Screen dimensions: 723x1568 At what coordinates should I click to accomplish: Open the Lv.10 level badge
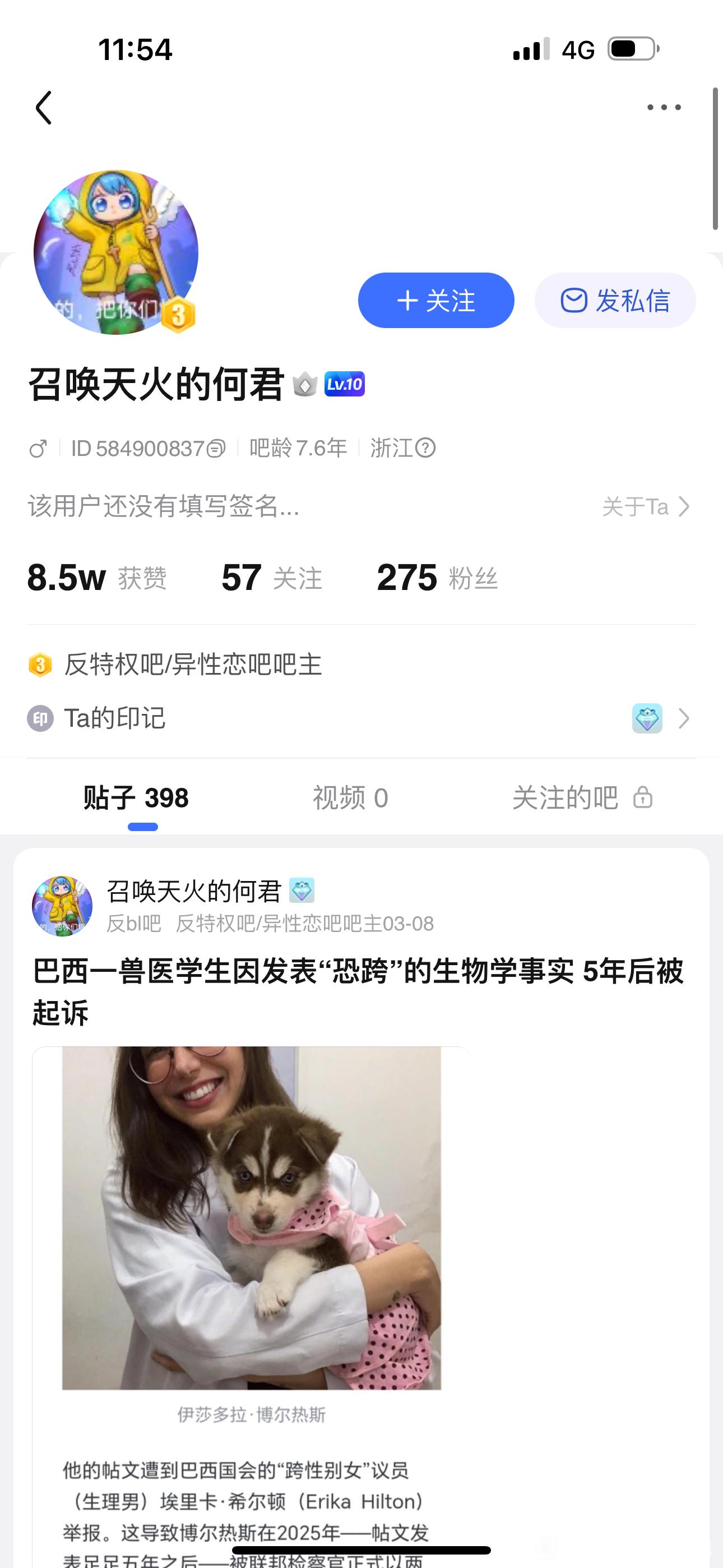tap(345, 384)
